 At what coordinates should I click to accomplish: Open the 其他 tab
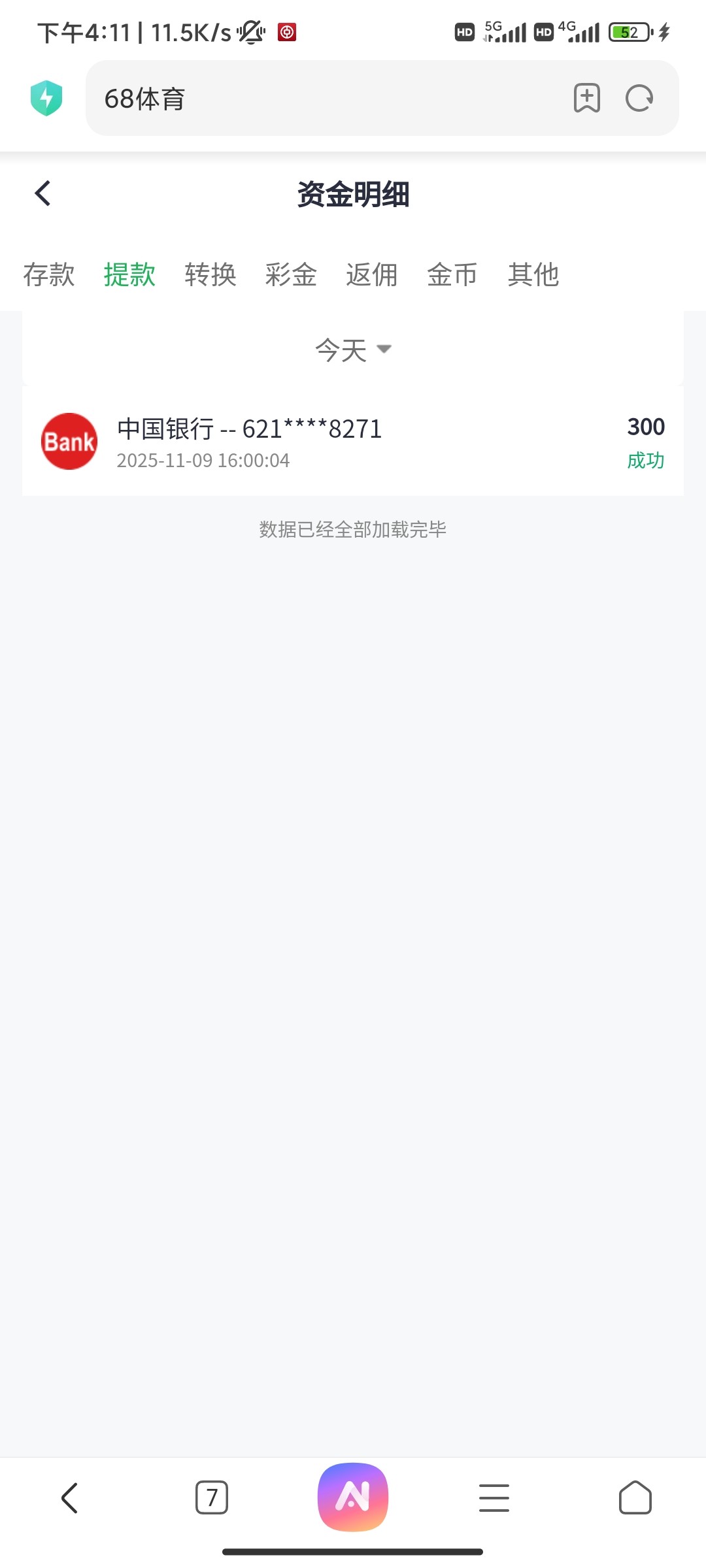pos(533,274)
